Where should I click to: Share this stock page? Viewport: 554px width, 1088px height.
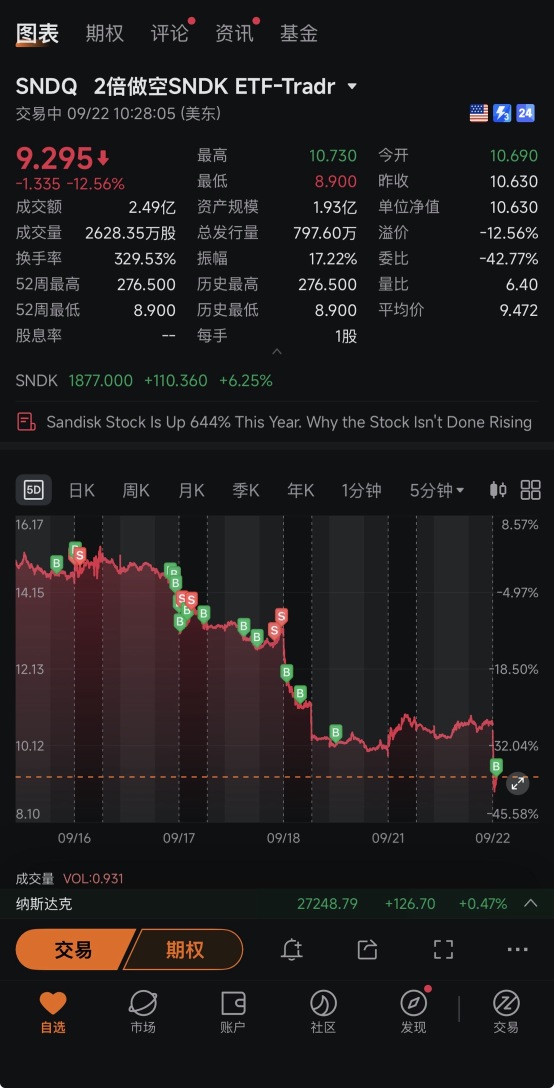pos(367,949)
